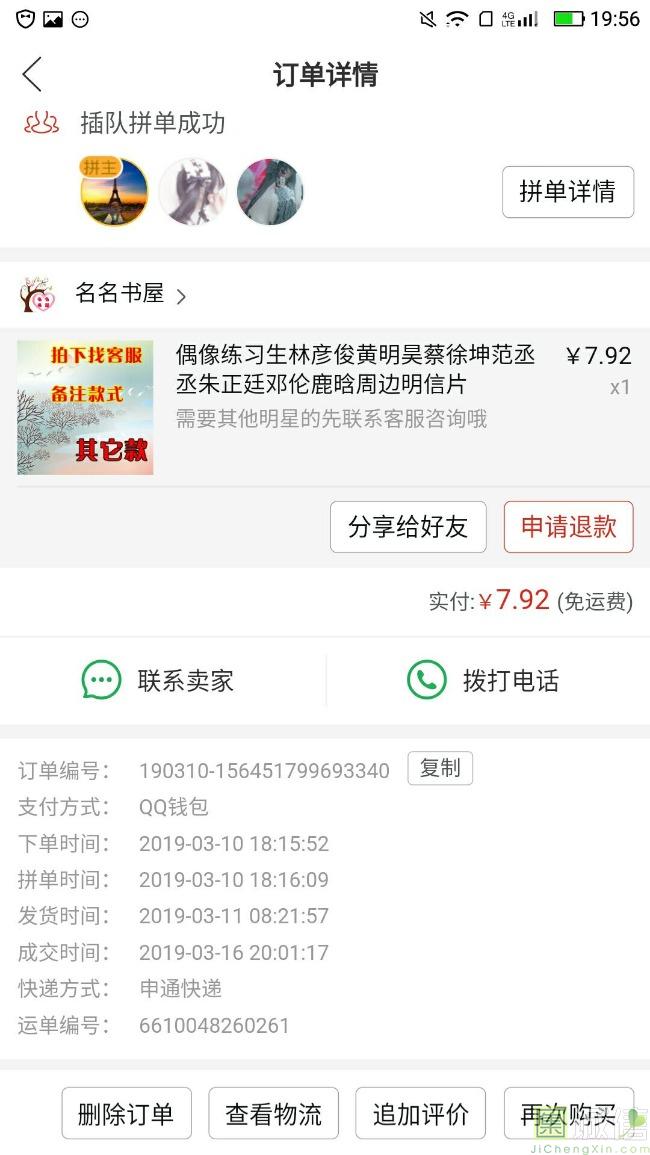Tap 分享给好友 to share with friends
This screenshot has height=1155, width=650.
pyautogui.click(x=408, y=527)
